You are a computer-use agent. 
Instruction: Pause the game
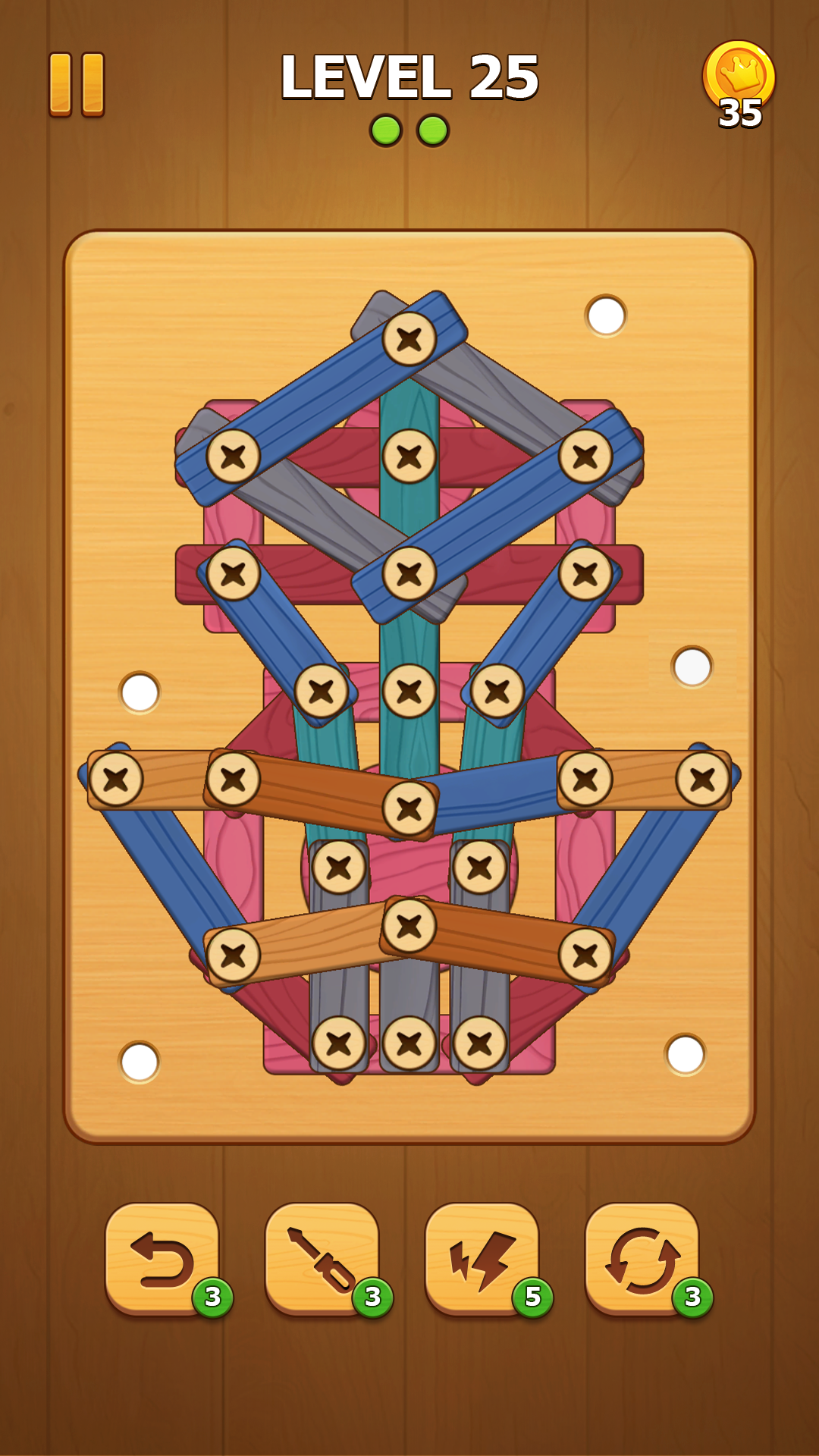[x=77, y=84]
